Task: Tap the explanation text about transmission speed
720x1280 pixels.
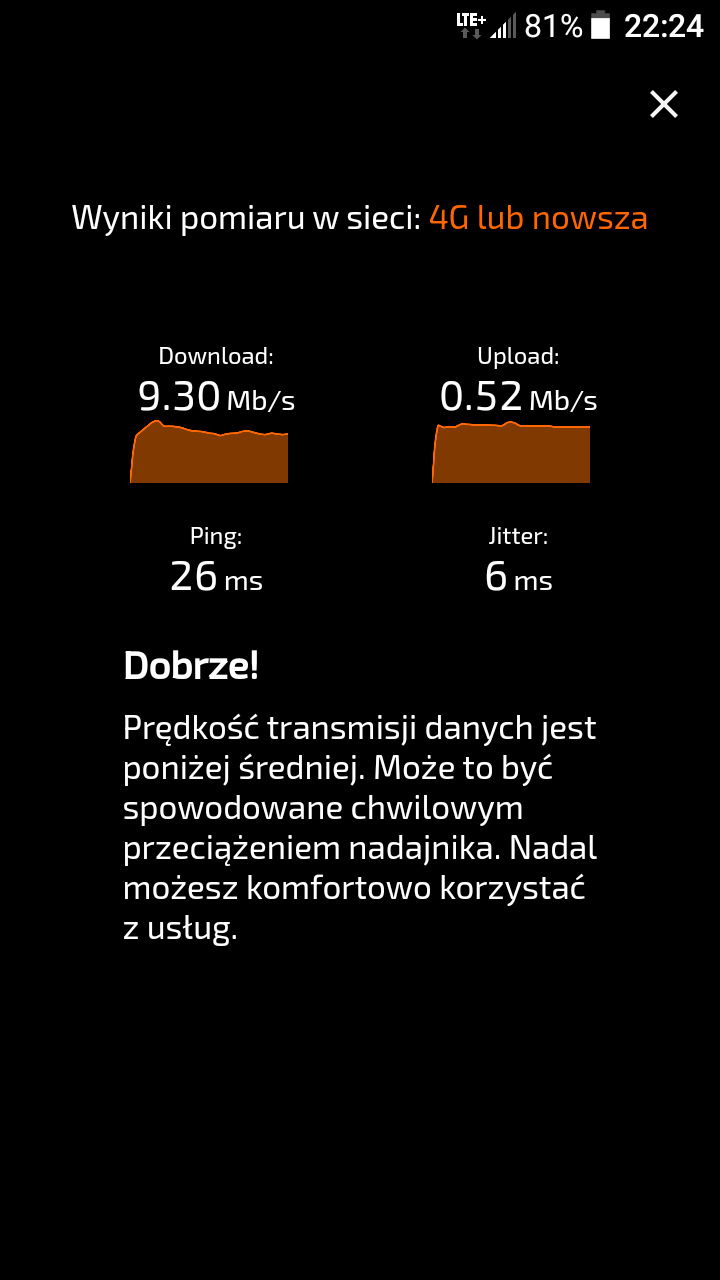Action: click(x=358, y=827)
